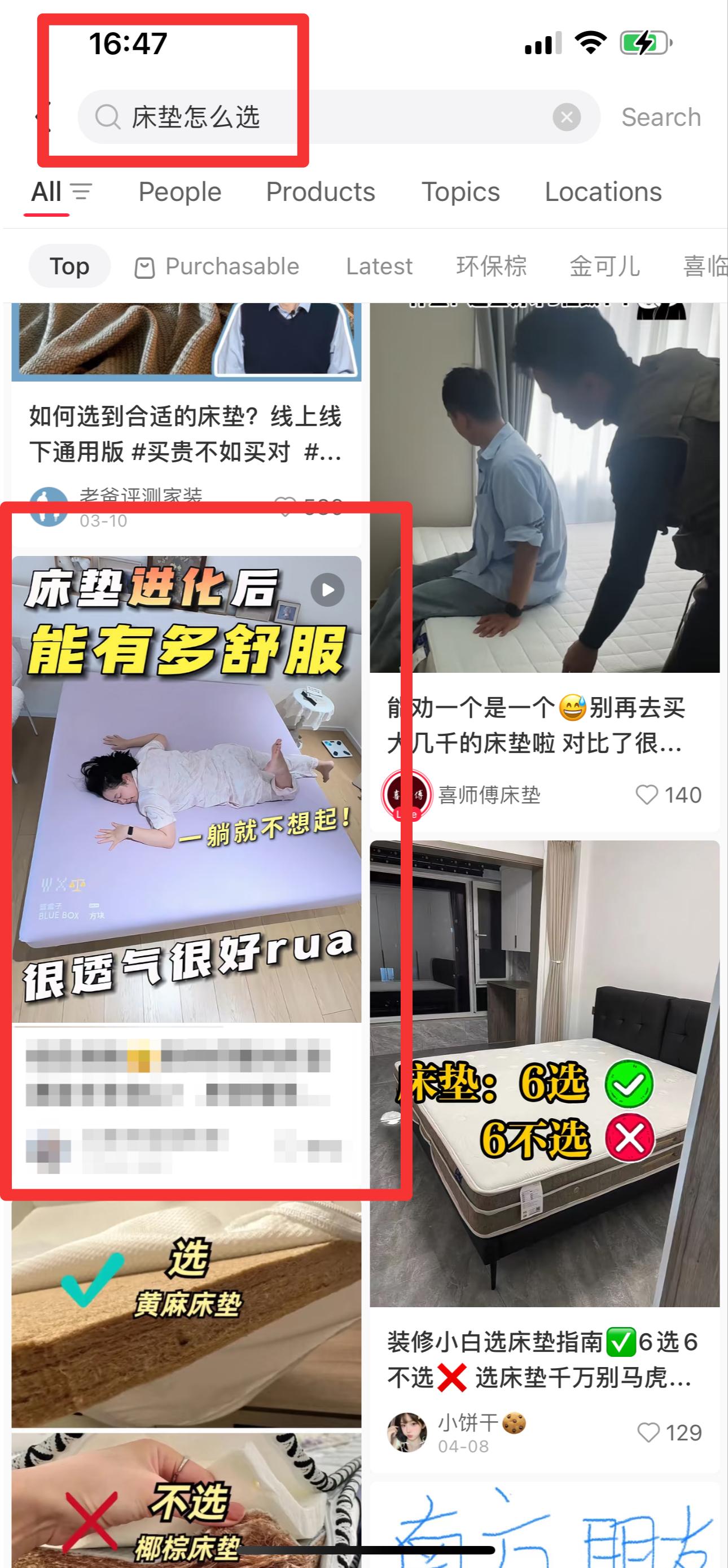Select the Latest filter chip
This screenshot has height=1568, width=728.
tap(379, 266)
